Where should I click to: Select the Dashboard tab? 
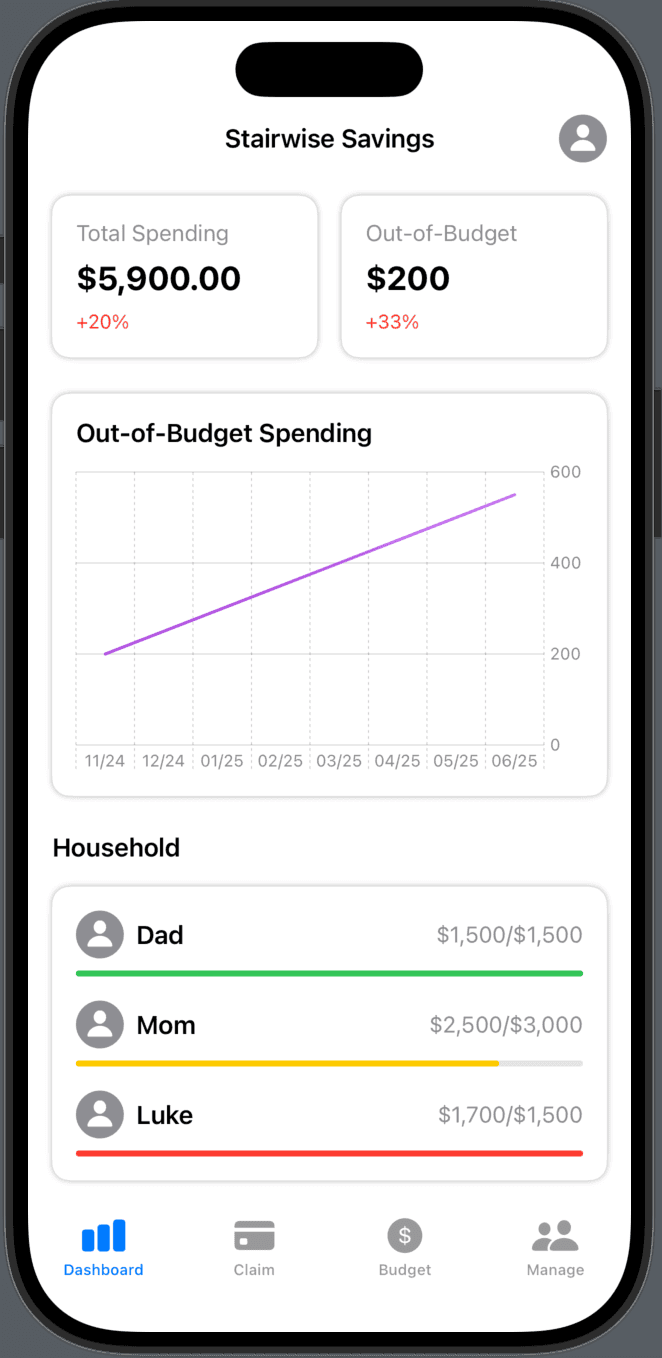pyautogui.click(x=104, y=1247)
